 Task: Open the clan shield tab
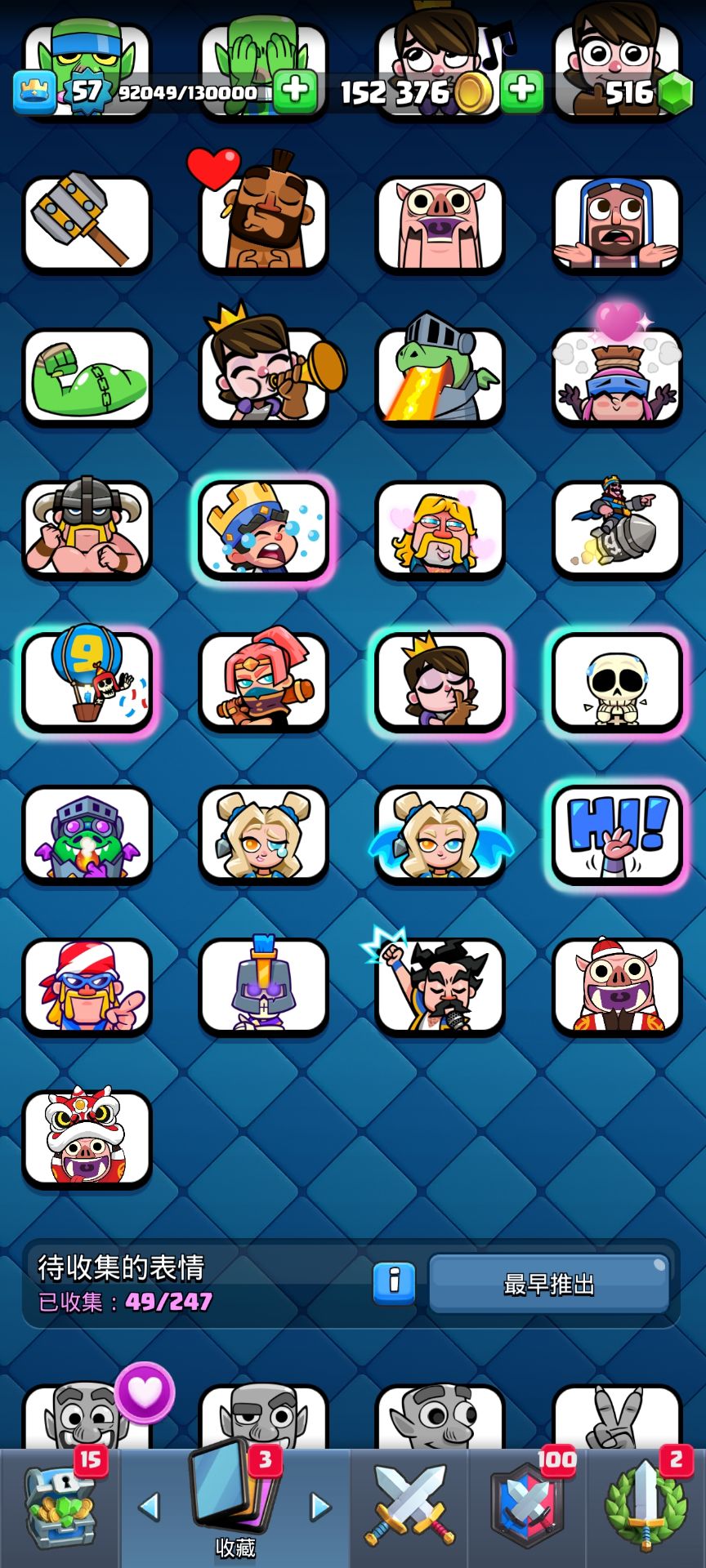click(528, 1508)
